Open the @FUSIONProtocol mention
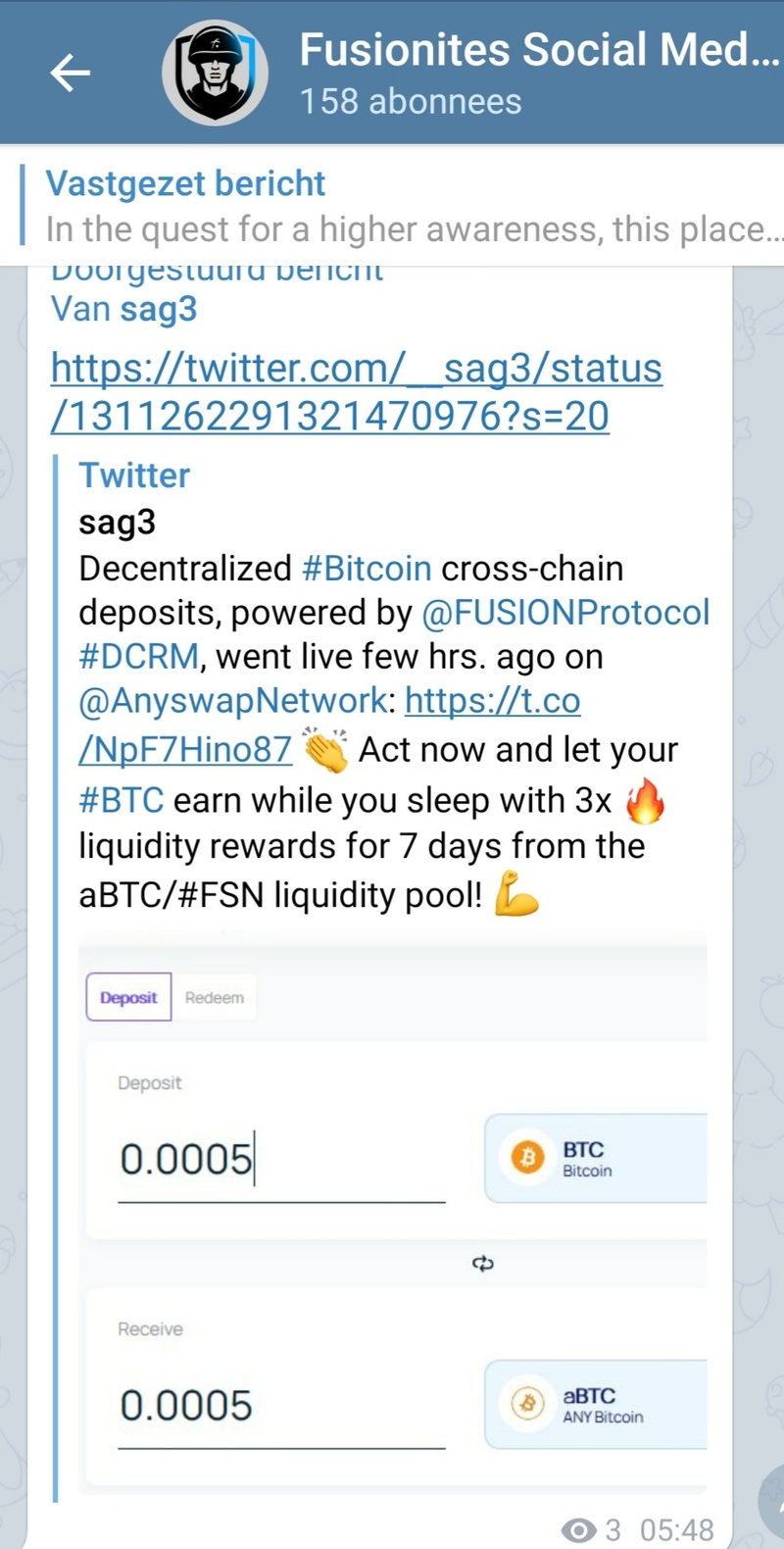The image size is (784, 1549). [564, 613]
